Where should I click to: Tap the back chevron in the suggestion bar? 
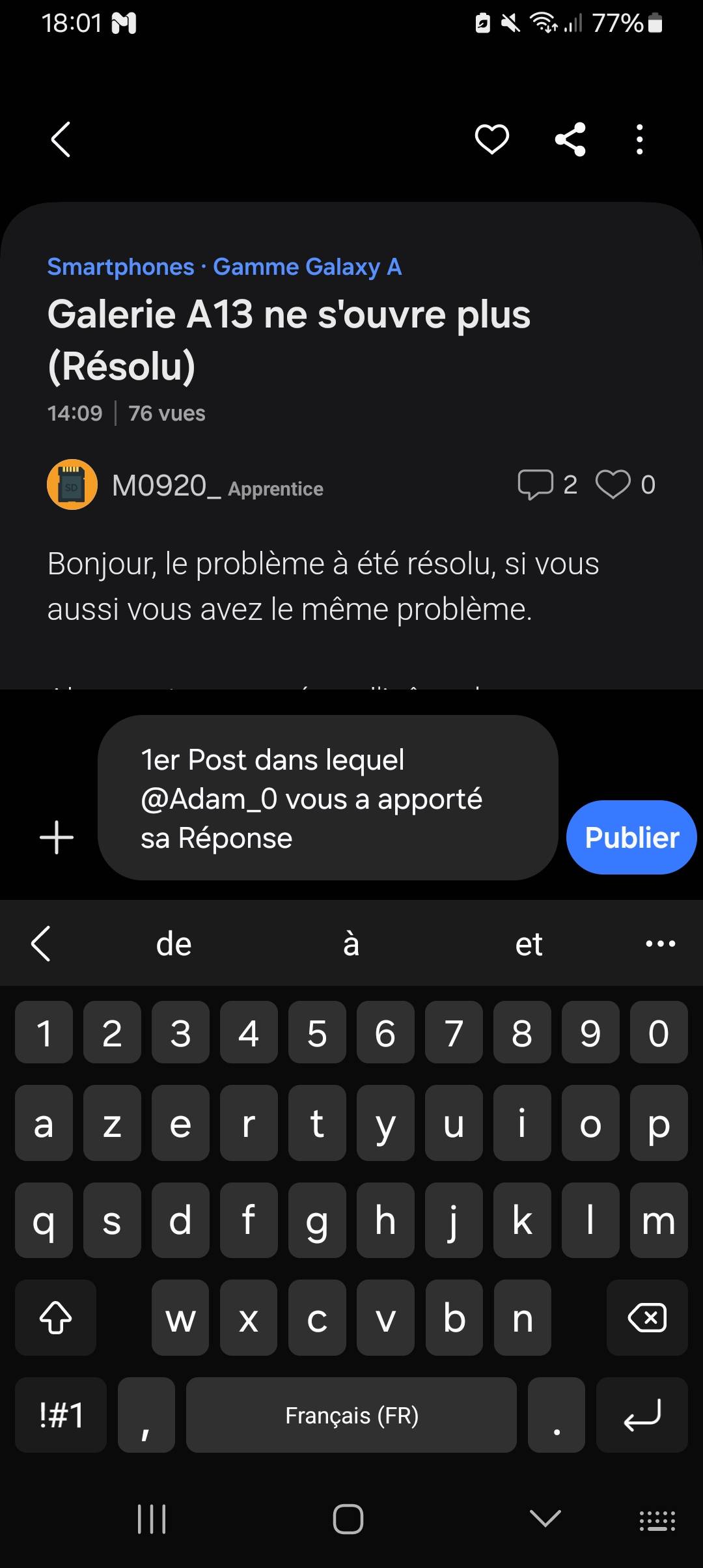coord(41,943)
